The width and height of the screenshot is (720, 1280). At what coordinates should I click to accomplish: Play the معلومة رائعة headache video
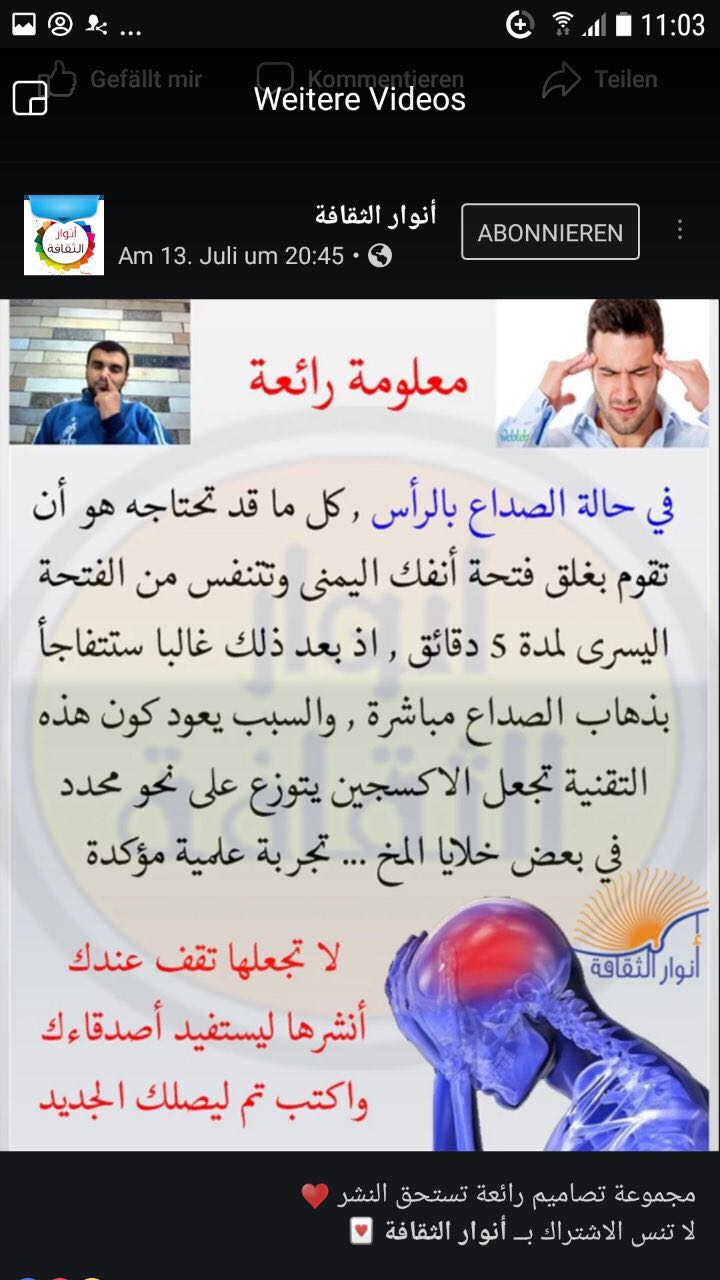[x=360, y=725]
